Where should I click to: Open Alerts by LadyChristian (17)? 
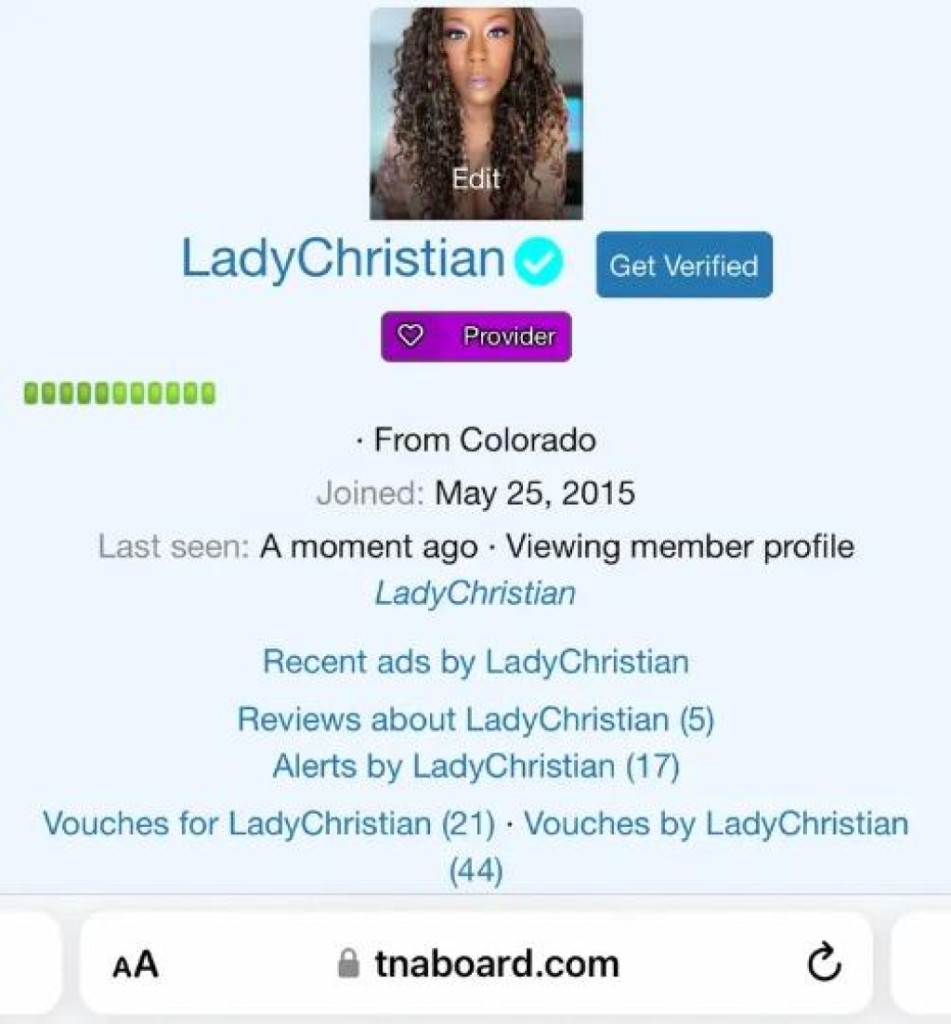click(475, 767)
